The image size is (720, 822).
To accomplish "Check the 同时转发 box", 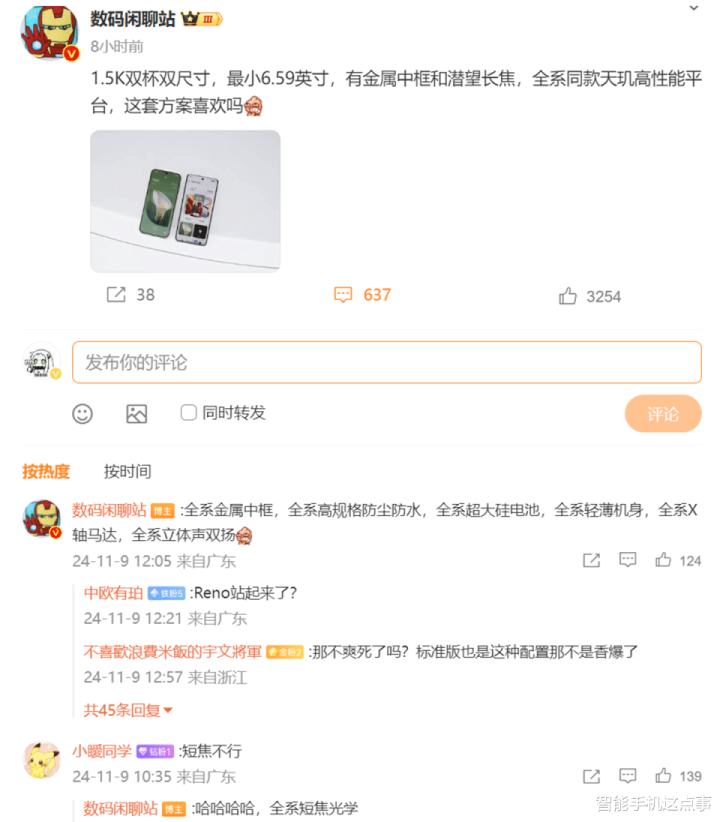I will click(x=188, y=413).
